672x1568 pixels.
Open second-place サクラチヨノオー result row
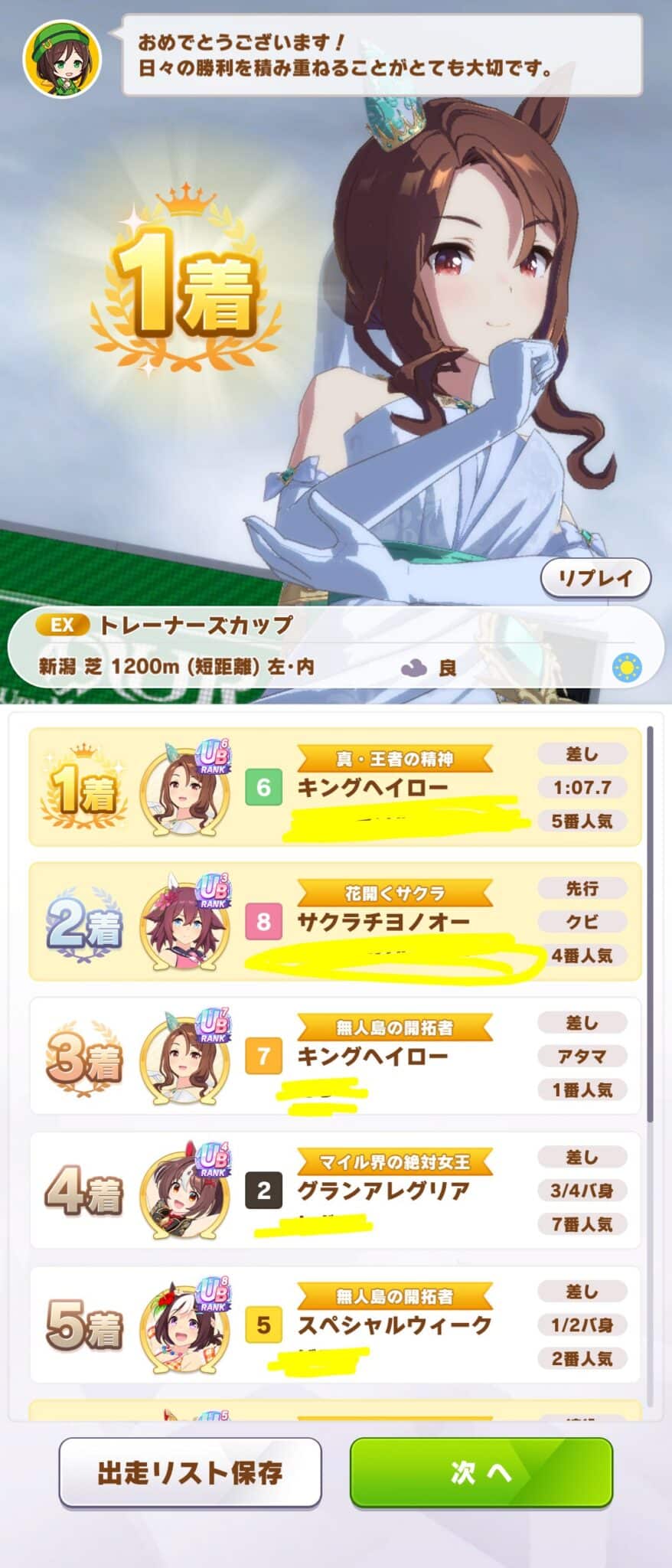pos(334,921)
